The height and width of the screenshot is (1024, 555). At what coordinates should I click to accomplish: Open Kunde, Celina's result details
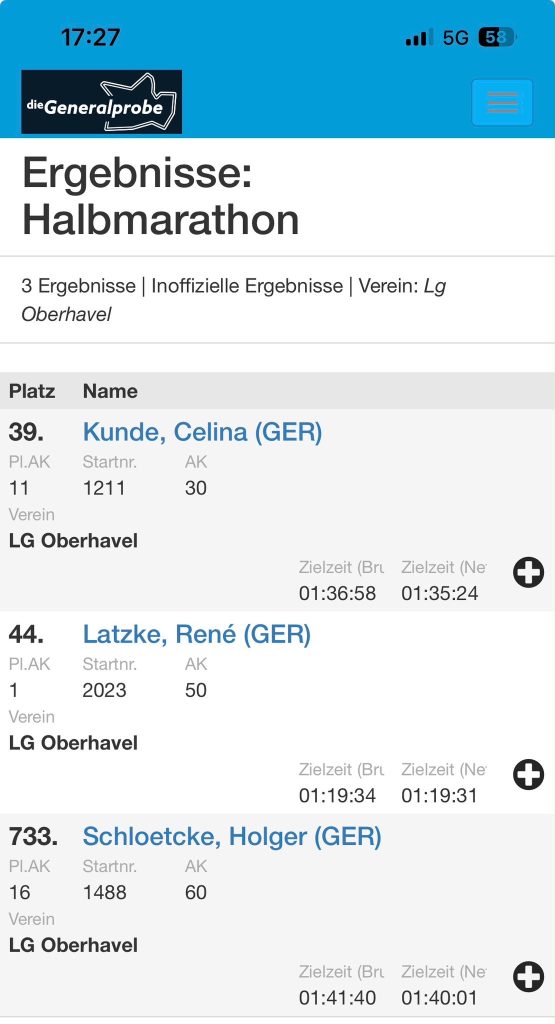(202, 432)
